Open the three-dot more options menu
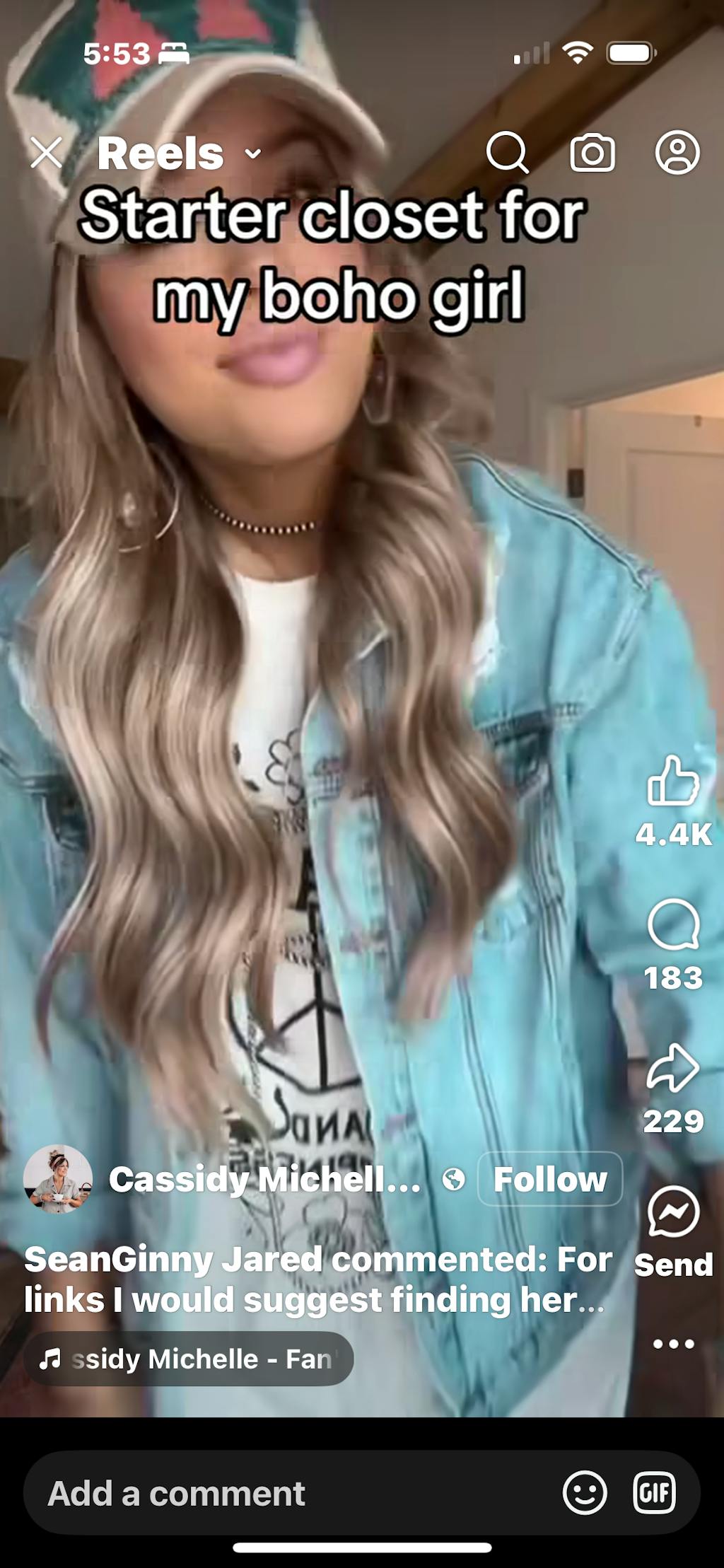Viewport: 724px width, 1568px height. [673, 1344]
